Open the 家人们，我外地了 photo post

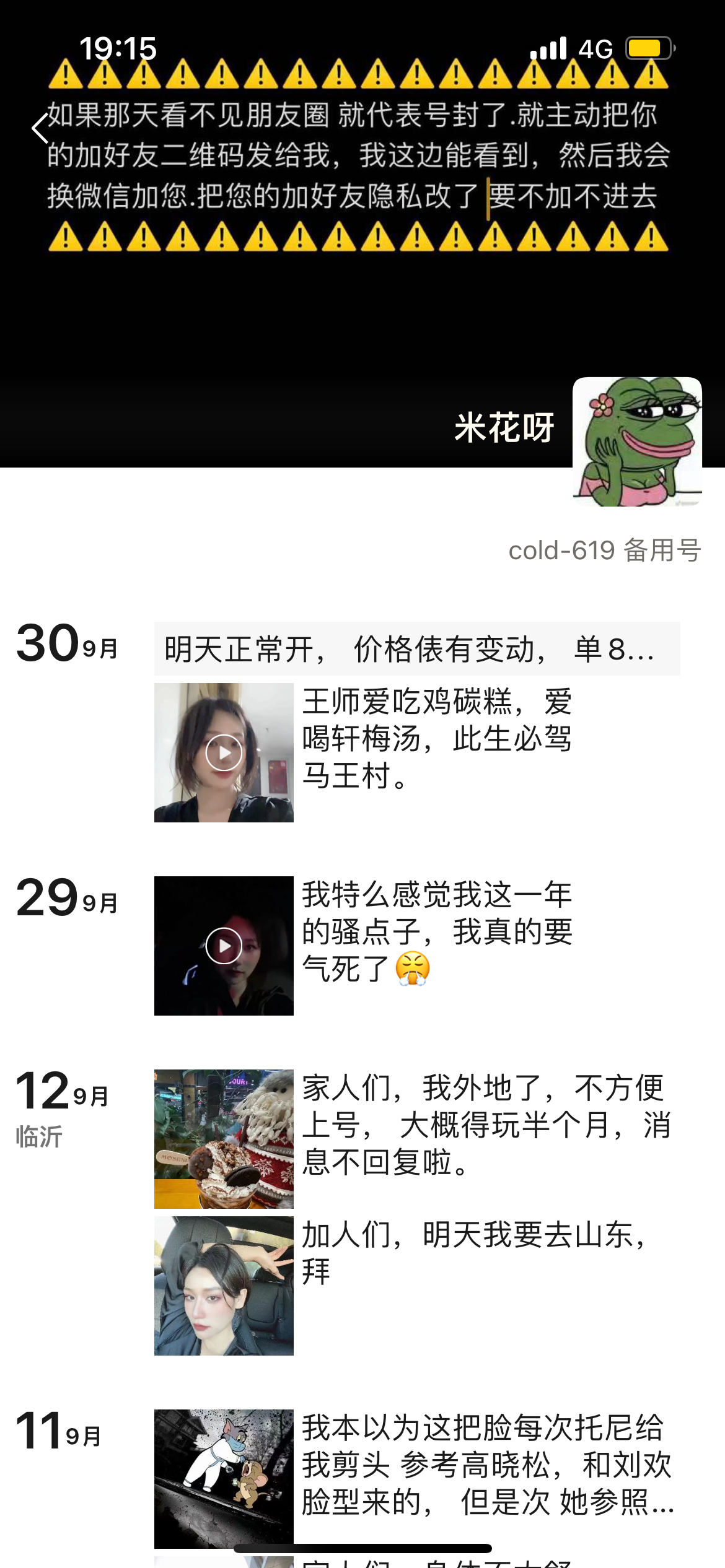[x=224, y=1139]
